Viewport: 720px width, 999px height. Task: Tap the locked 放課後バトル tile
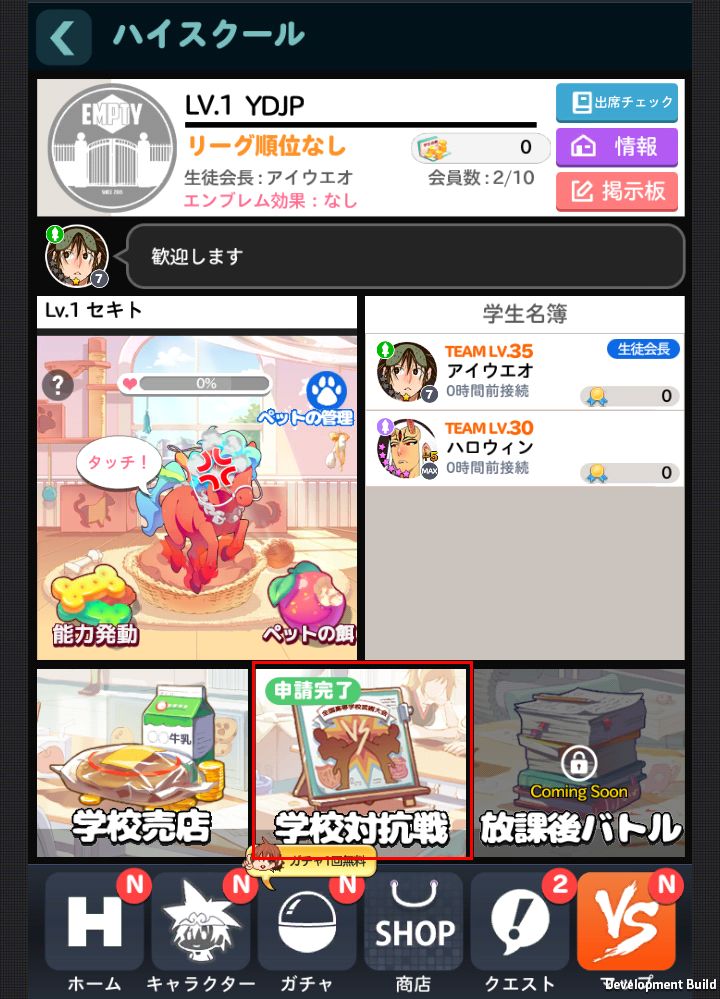(580, 763)
